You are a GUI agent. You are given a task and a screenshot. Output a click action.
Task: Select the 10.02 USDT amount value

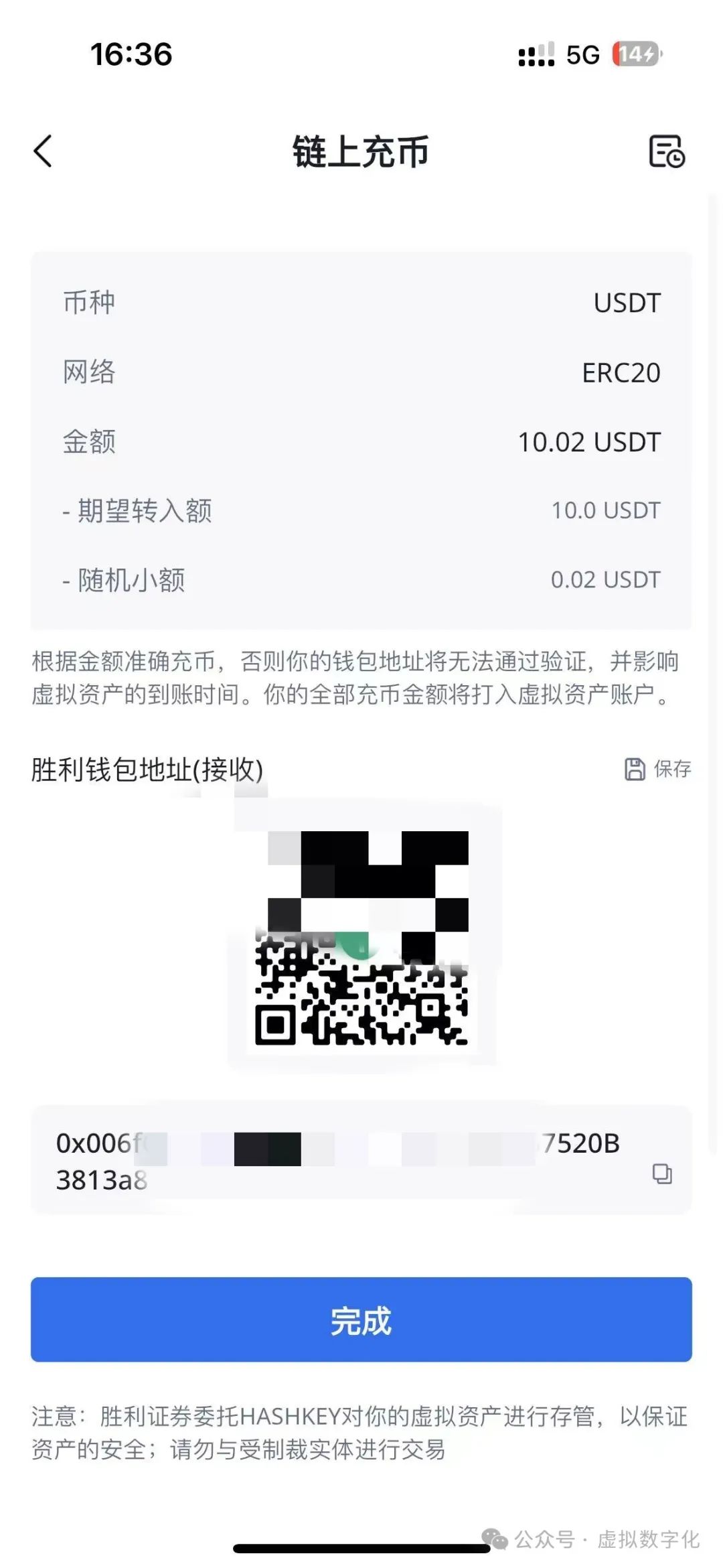point(588,442)
